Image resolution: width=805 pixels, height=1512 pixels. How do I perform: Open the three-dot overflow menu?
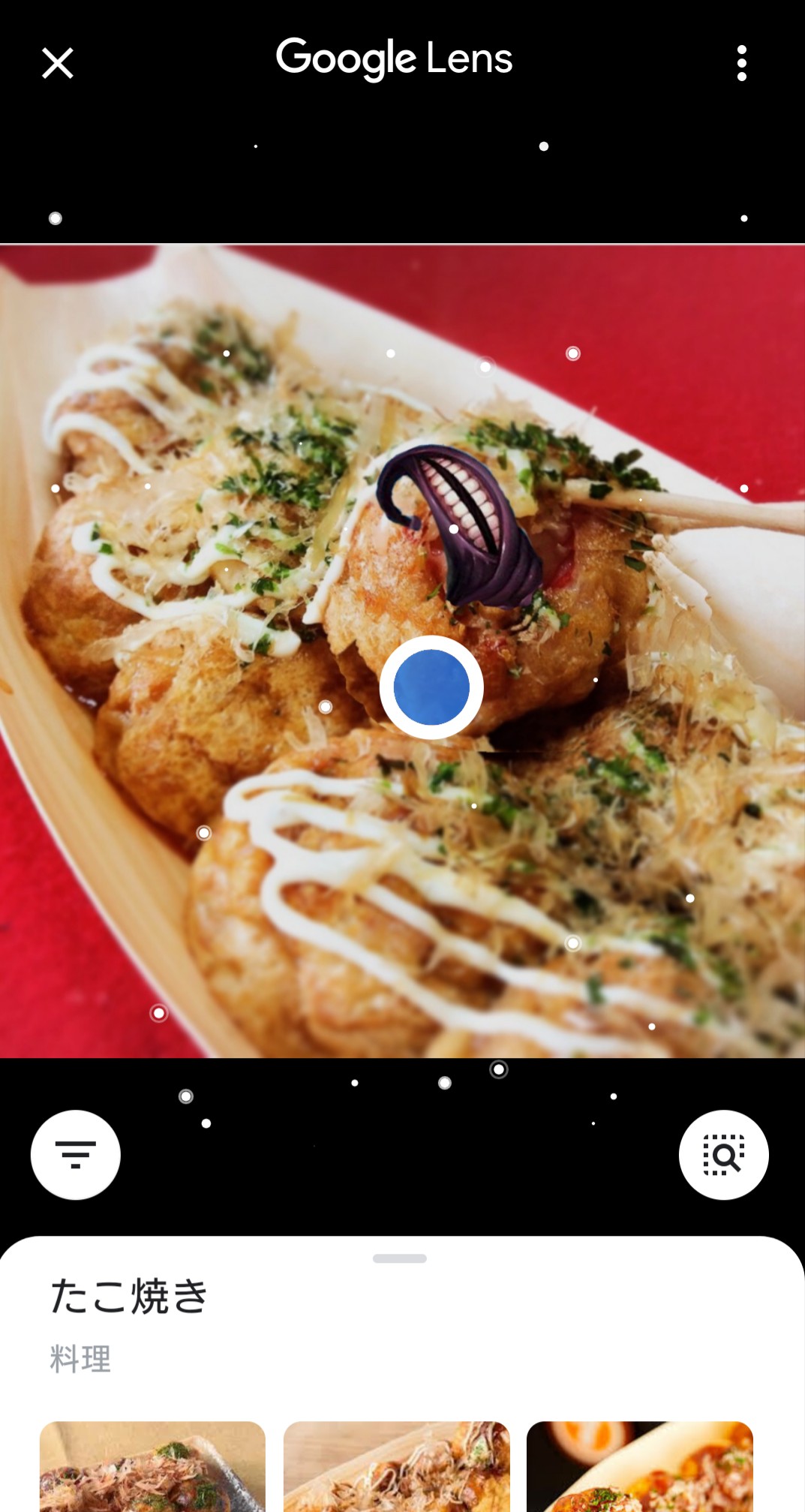(x=741, y=63)
